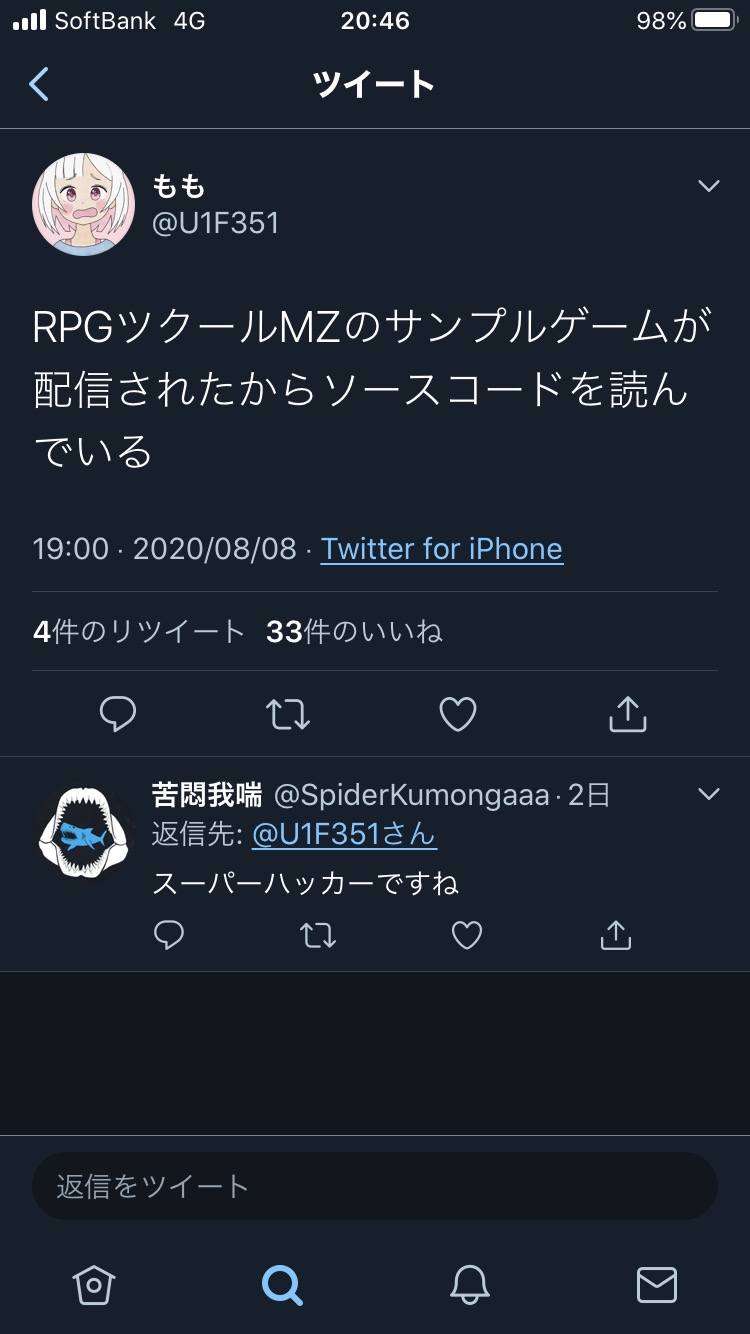This screenshot has height=1334, width=750.
Task: Retweet もも's main tweet
Action: (x=288, y=714)
